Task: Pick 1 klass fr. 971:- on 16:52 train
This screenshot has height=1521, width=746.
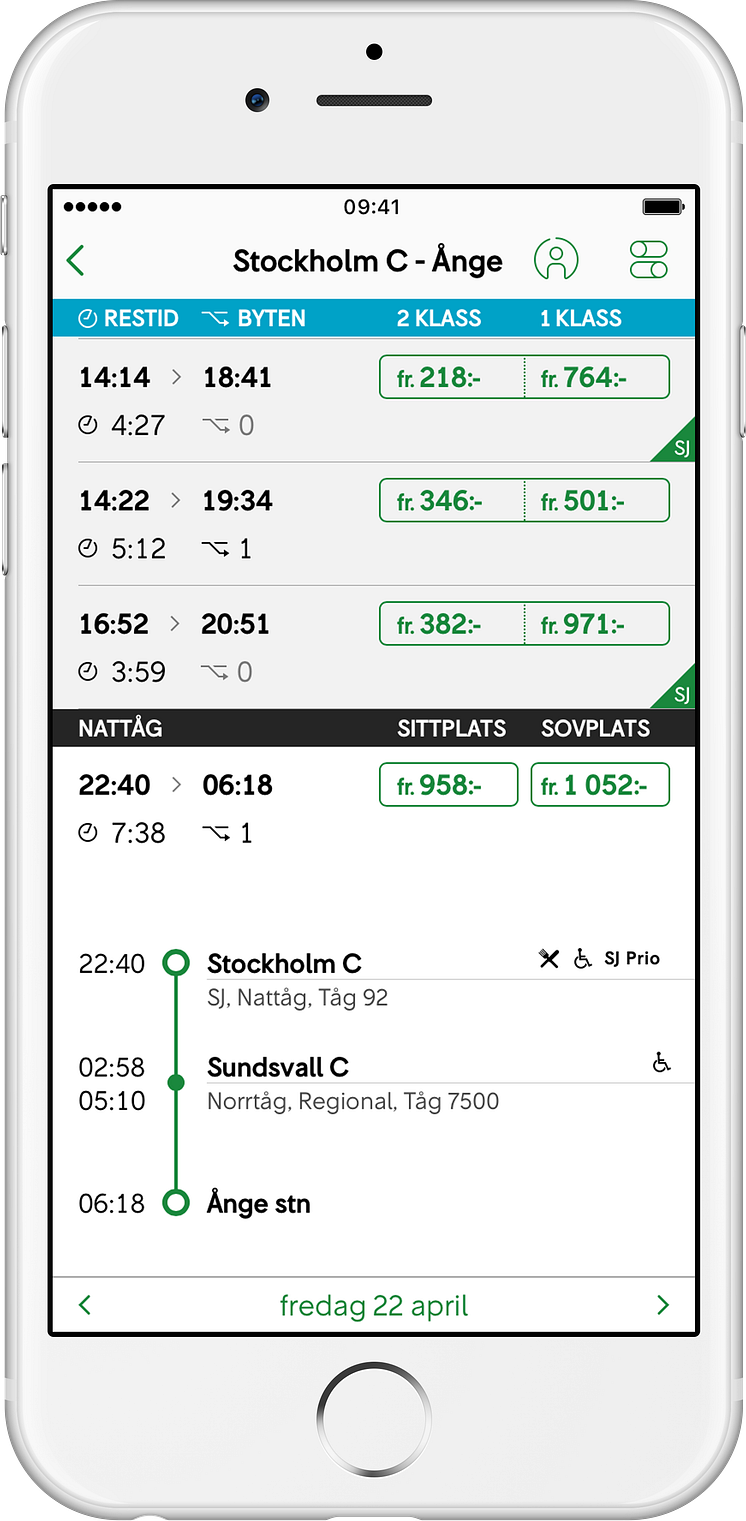Action: pyautogui.click(x=596, y=624)
